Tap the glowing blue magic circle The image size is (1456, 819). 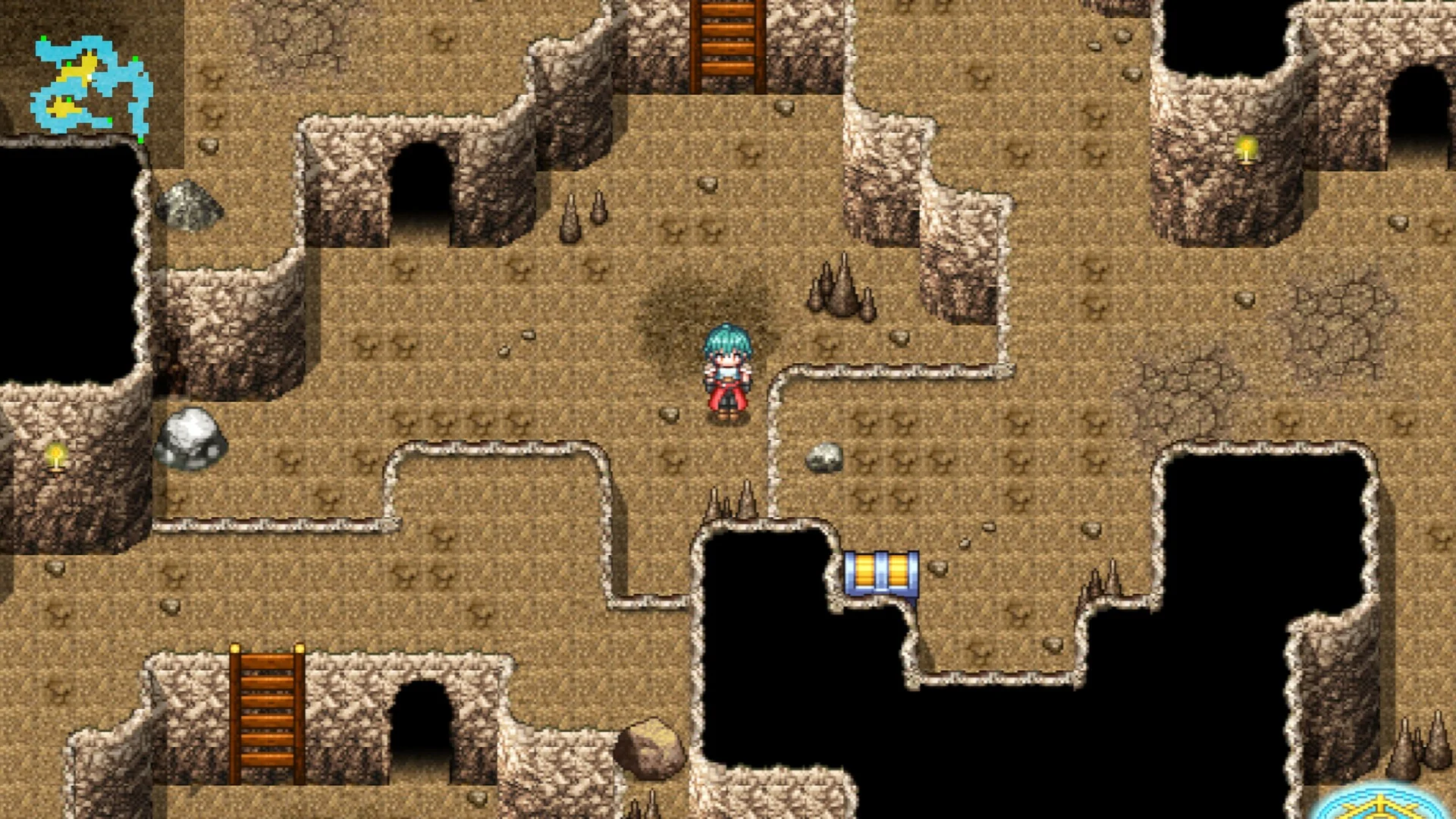click(x=1382, y=804)
